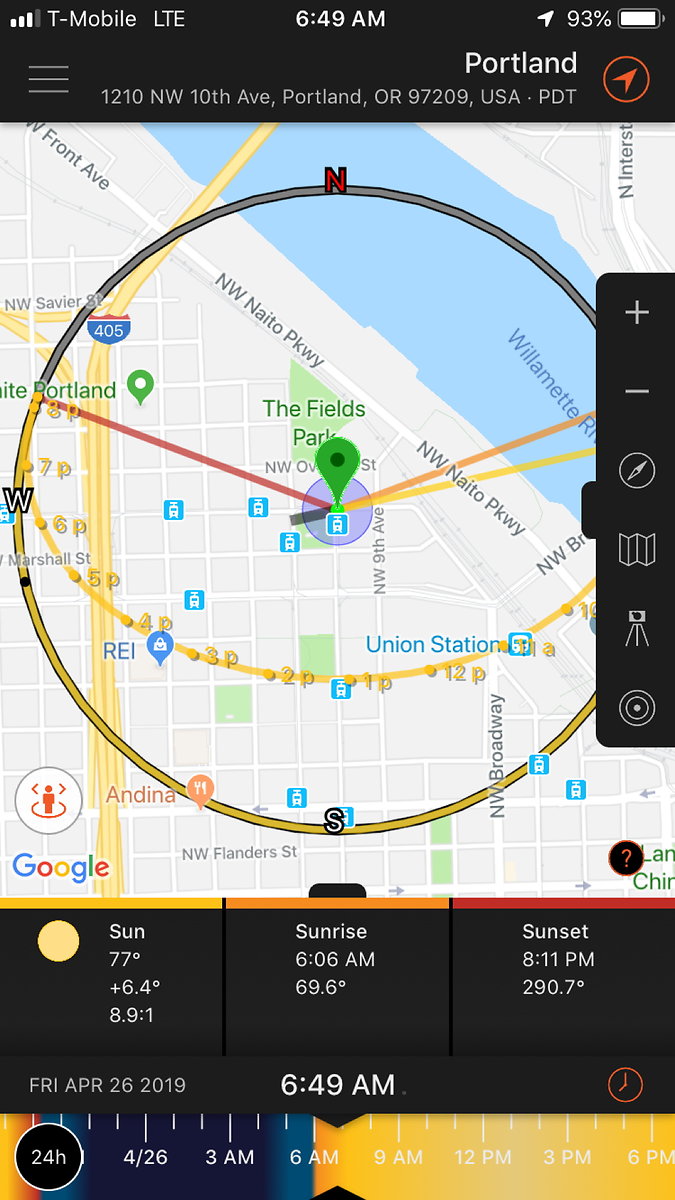Center map on current location
Screen dimensions: 675x1200
(x=627, y=78)
